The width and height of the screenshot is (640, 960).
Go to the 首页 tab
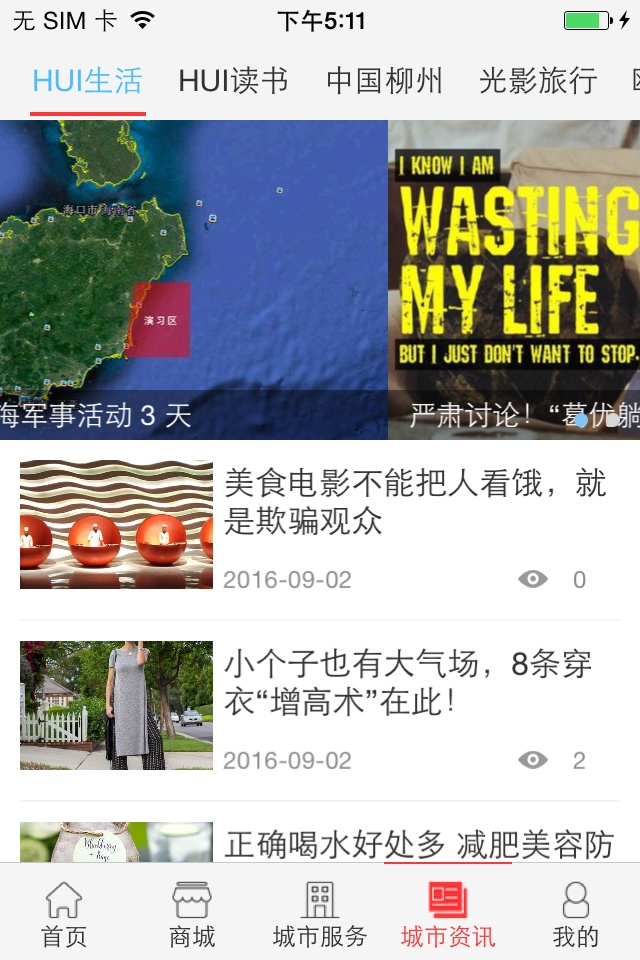point(64,914)
